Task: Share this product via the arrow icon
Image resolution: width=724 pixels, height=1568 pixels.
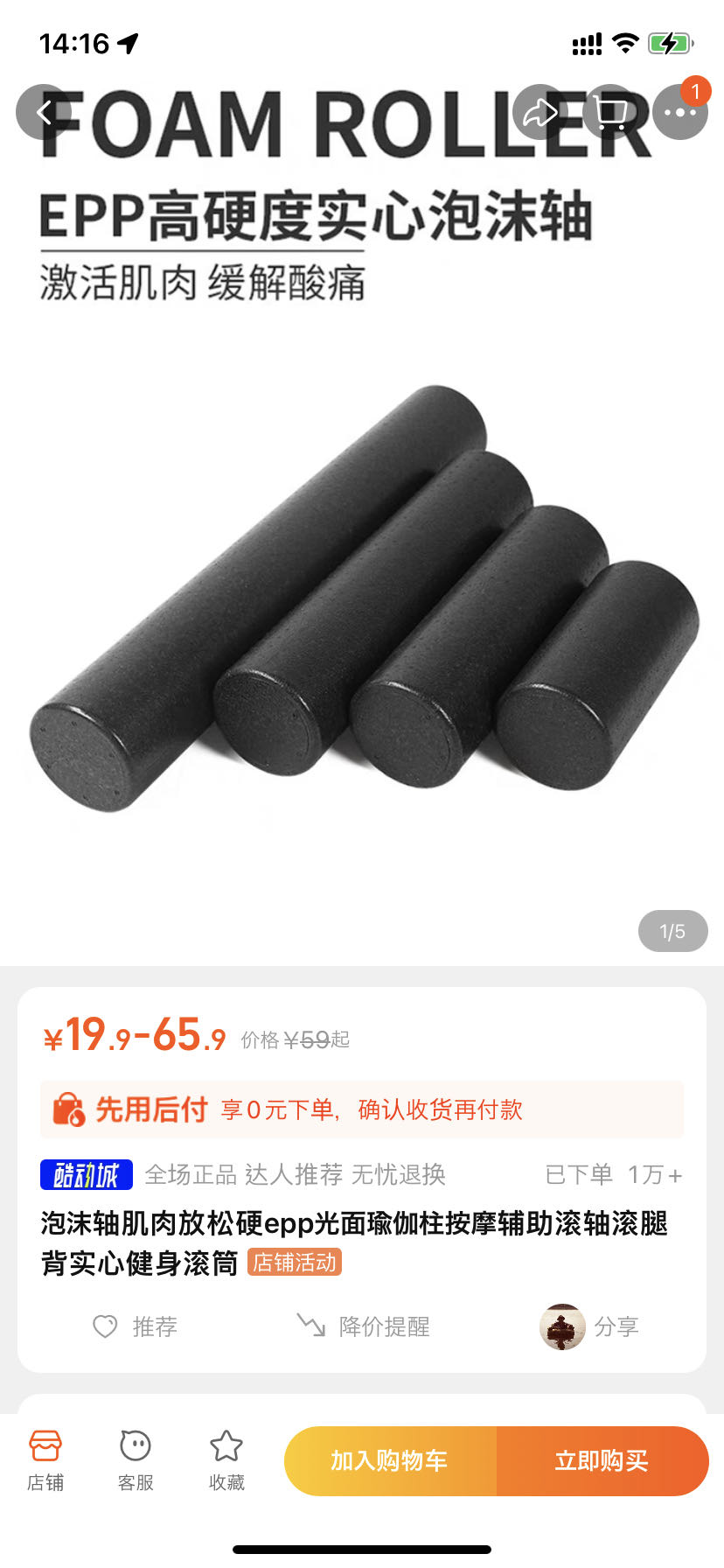Action: click(540, 112)
